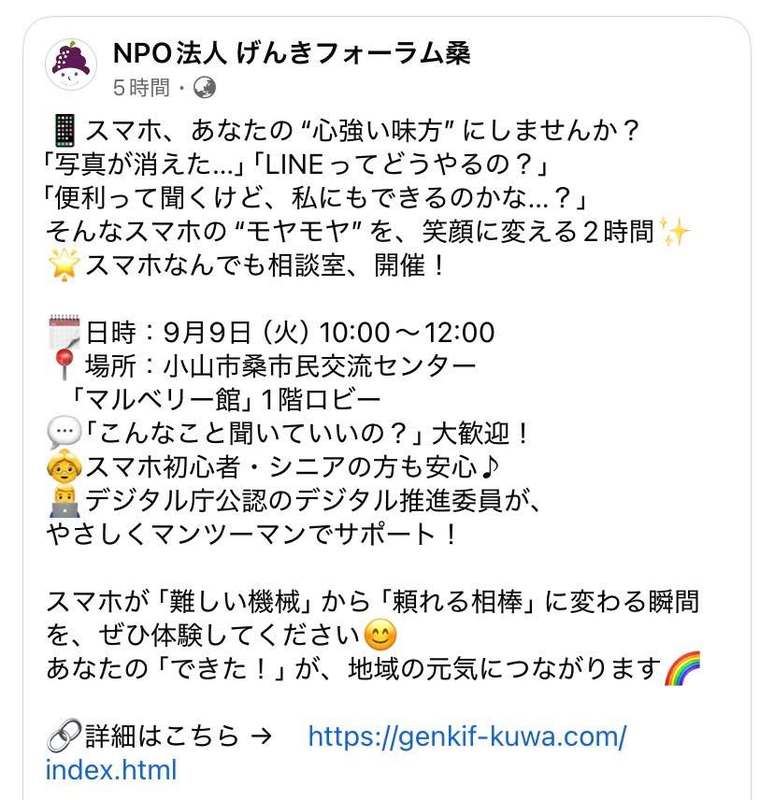The height and width of the screenshot is (800, 774).
Task: Open the post's 5時間 timestamp
Action: (x=140, y=88)
